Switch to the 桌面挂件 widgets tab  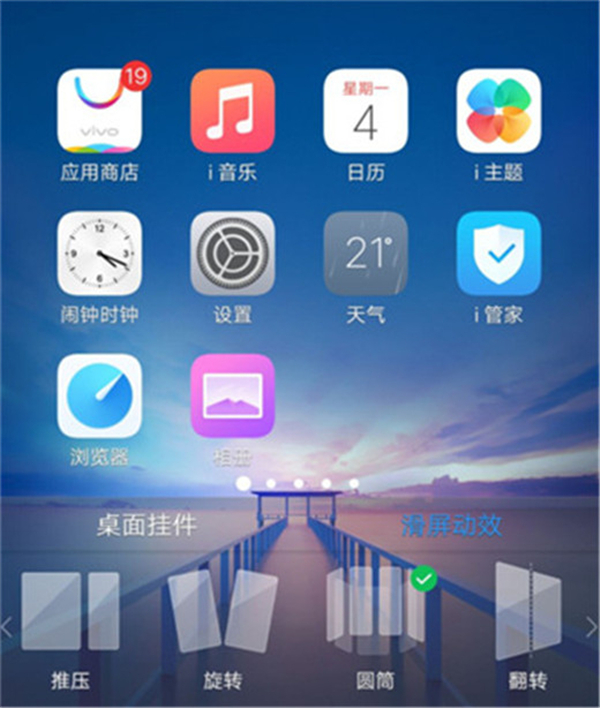(x=147, y=523)
